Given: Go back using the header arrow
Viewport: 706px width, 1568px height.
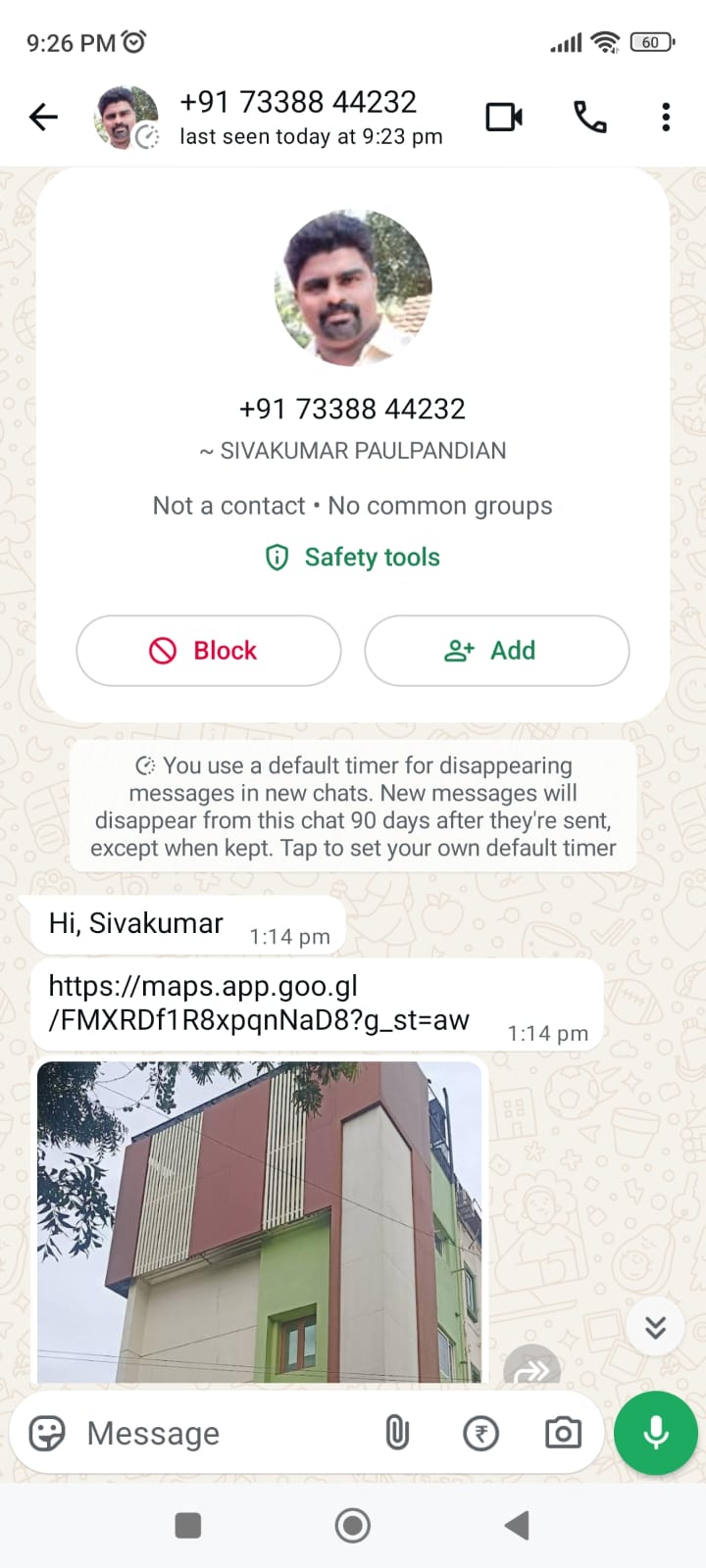Looking at the screenshot, I should [44, 118].
